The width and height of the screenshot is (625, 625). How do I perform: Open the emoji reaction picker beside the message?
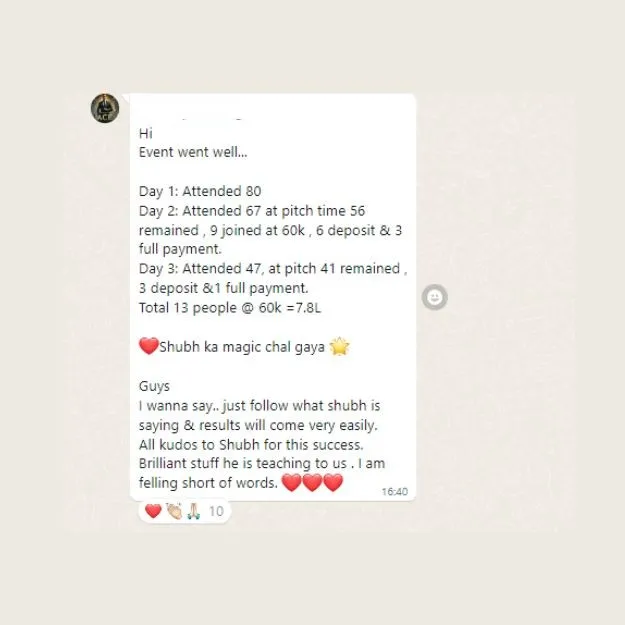[434, 297]
